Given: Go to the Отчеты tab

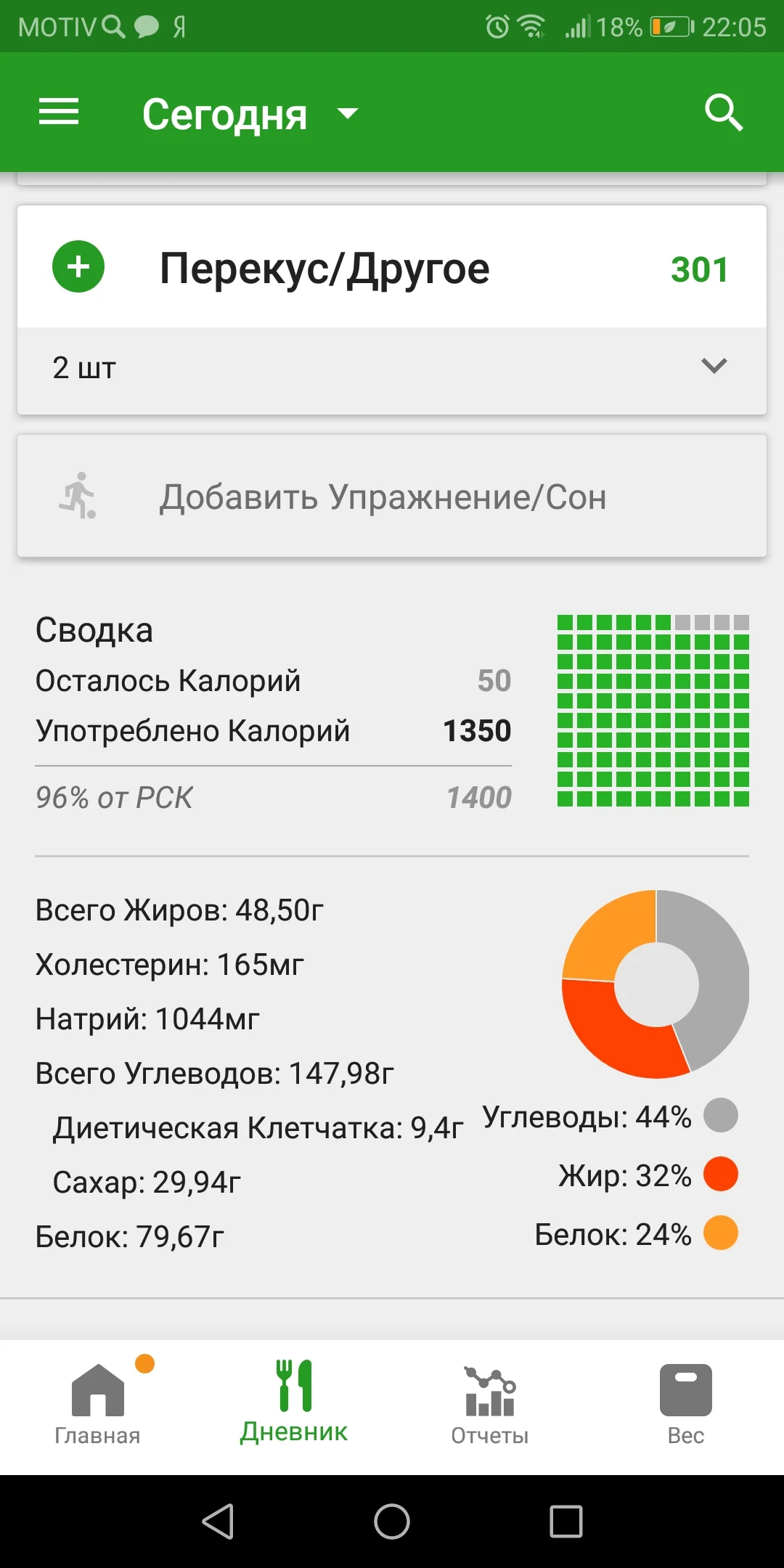Looking at the screenshot, I should tap(490, 1402).
